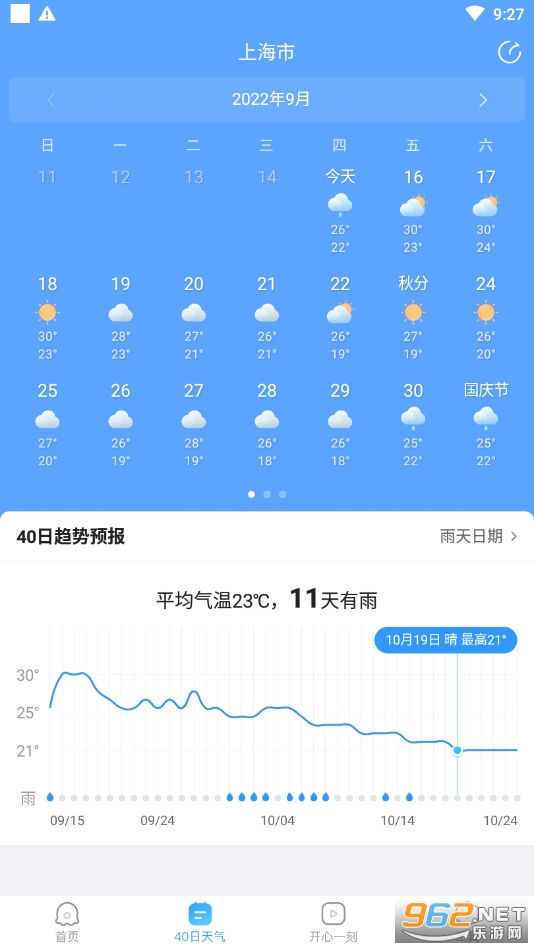Switch to the 首页 tab
Image resolution: width=534 pixels, height=949 pixels.
coord(67,922)
